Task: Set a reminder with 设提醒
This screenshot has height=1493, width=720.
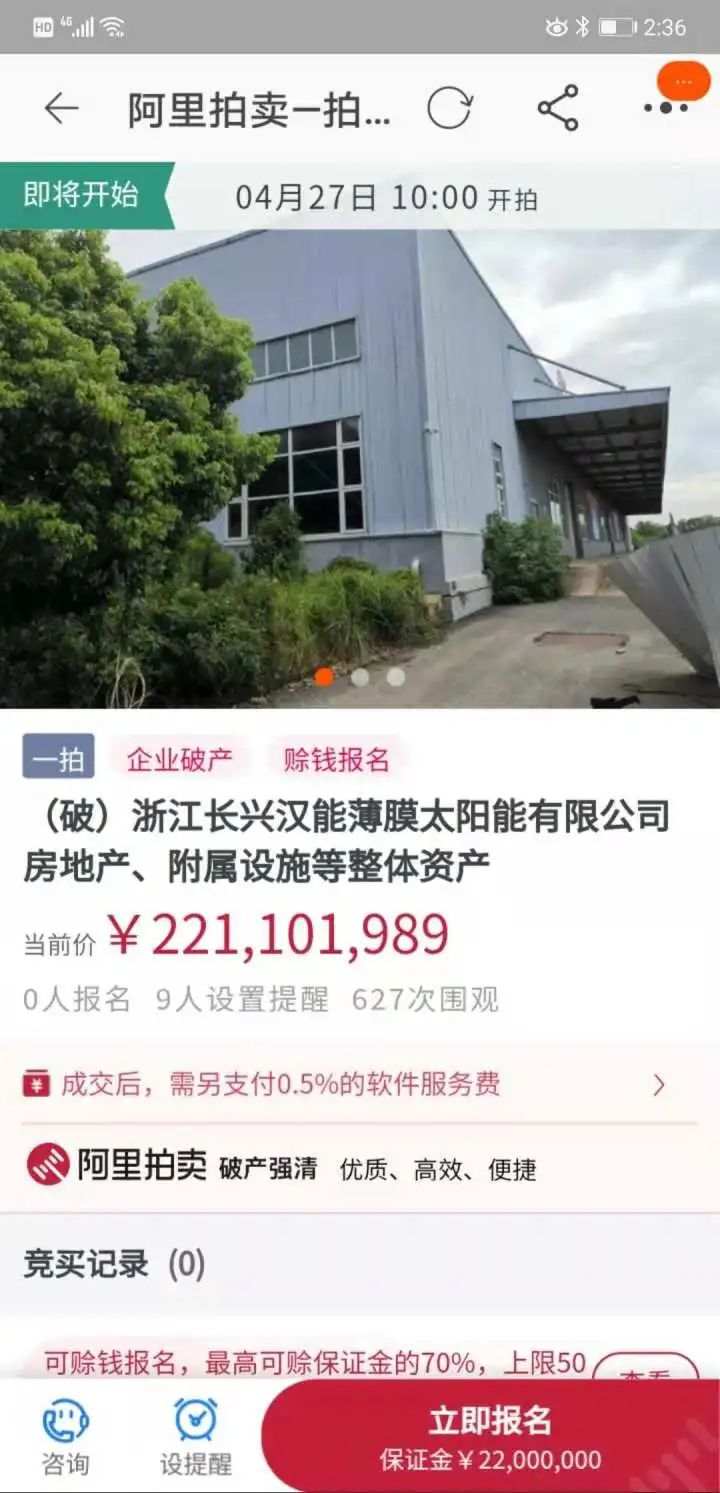Action: coord(196,1437)
